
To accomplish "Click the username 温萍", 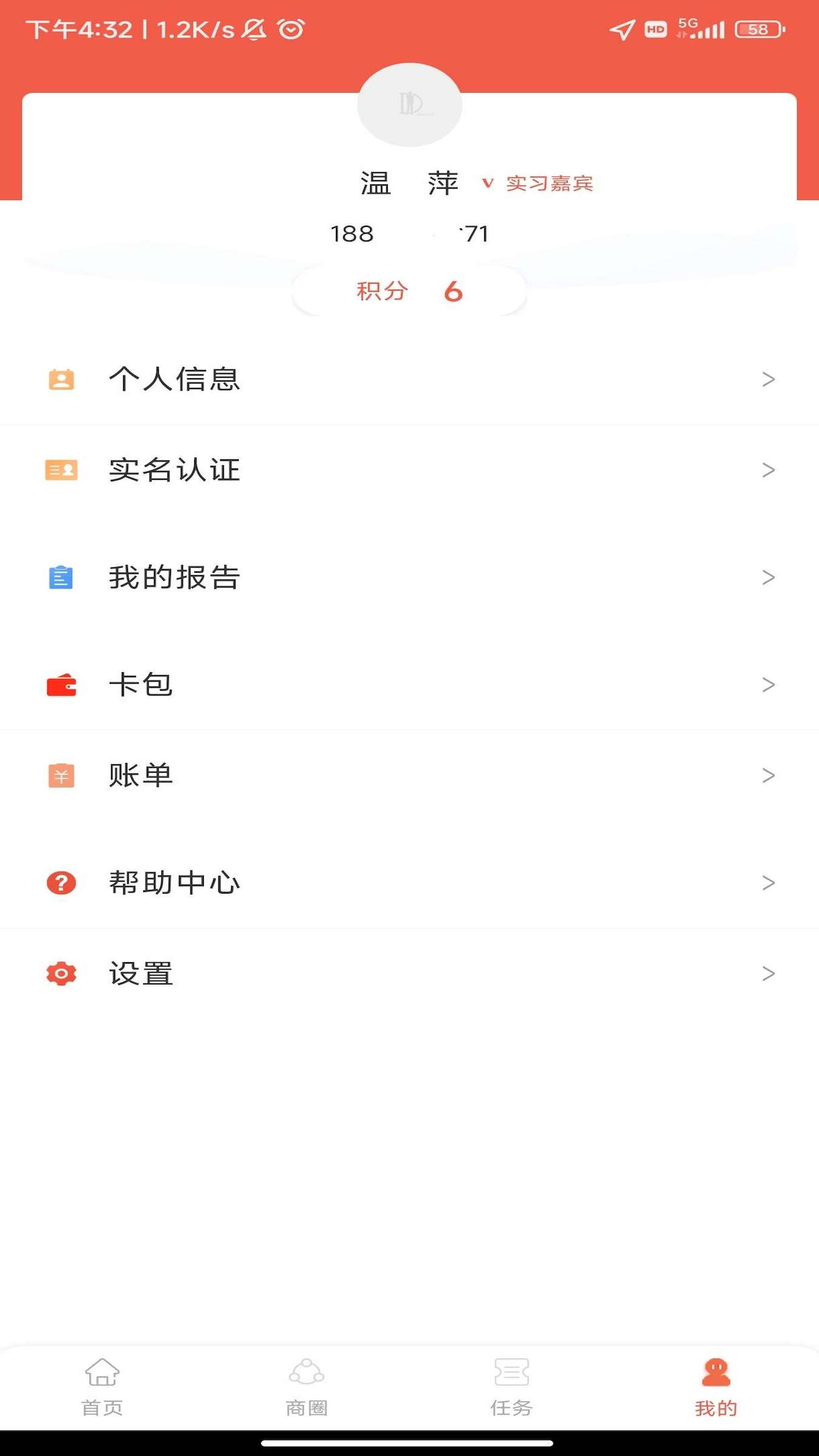I will tap(408, 183).
